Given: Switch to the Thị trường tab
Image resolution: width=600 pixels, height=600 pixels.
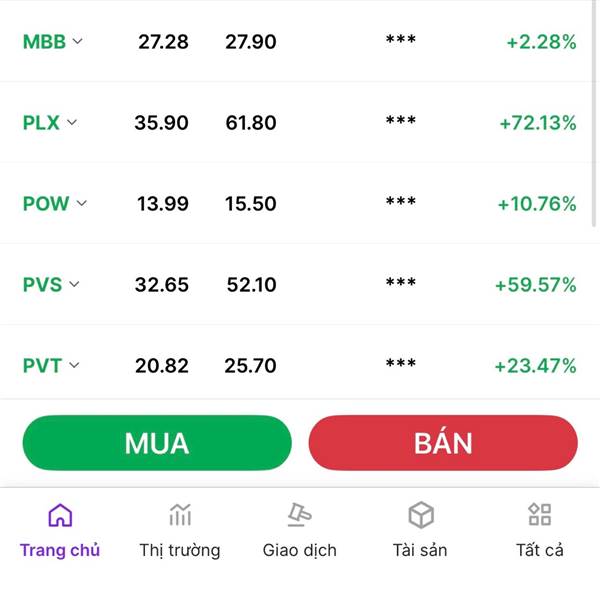Looking at the screenshot, I should point(180,530).
